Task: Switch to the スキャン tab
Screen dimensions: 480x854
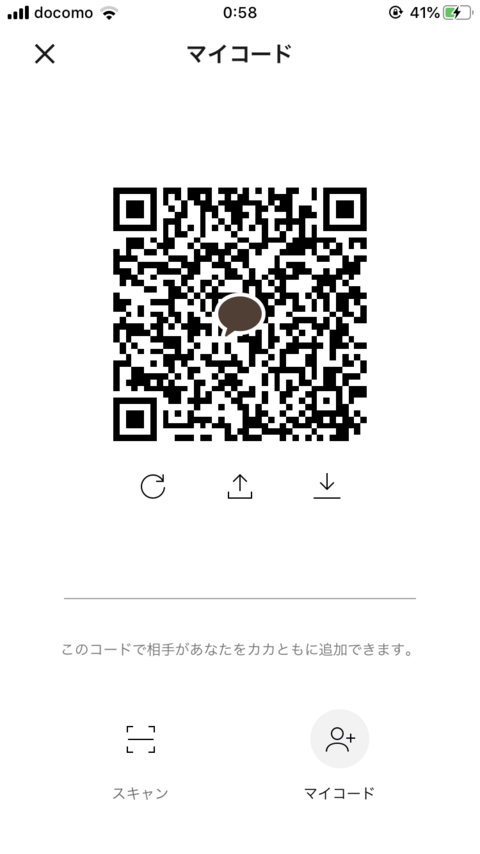Action: [141, 762]
